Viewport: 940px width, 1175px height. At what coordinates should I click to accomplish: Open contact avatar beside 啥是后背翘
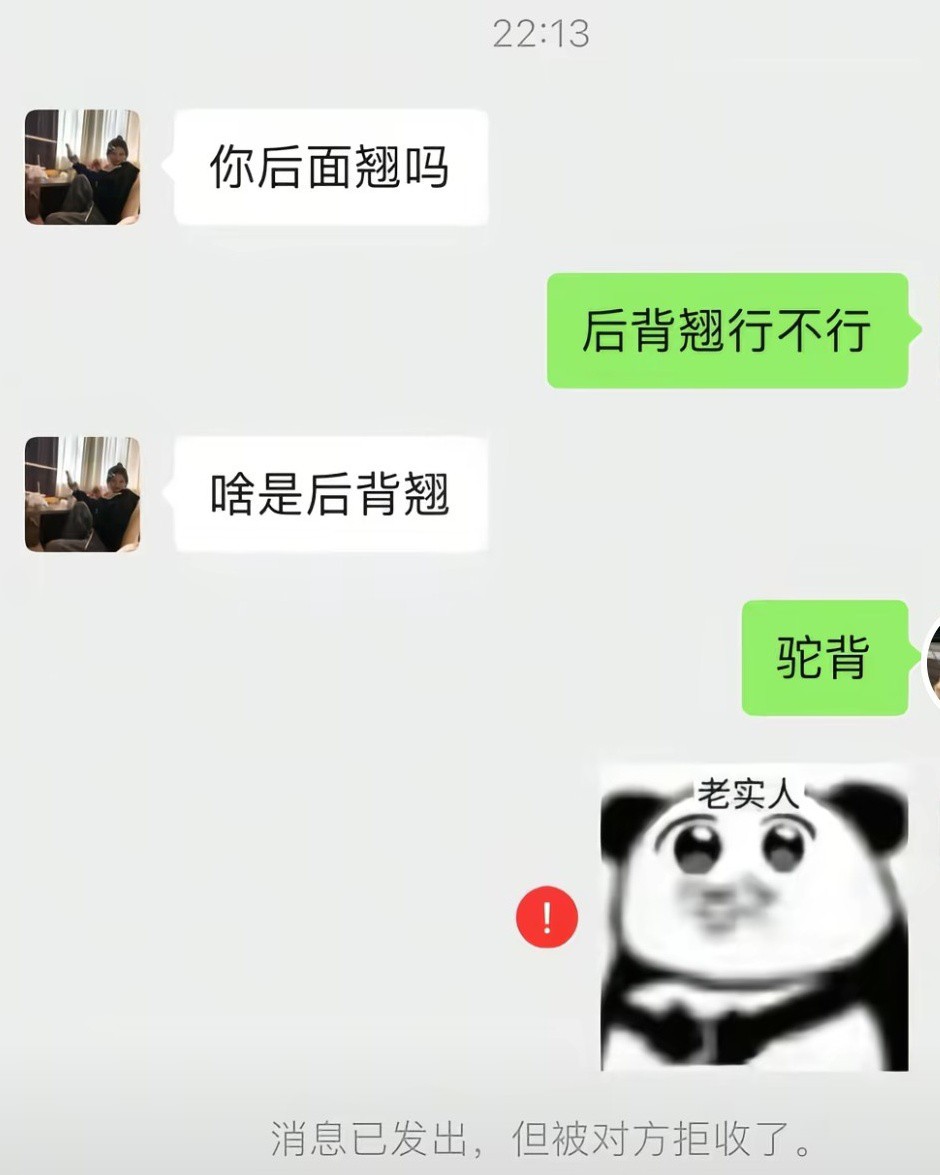point(82,495)
